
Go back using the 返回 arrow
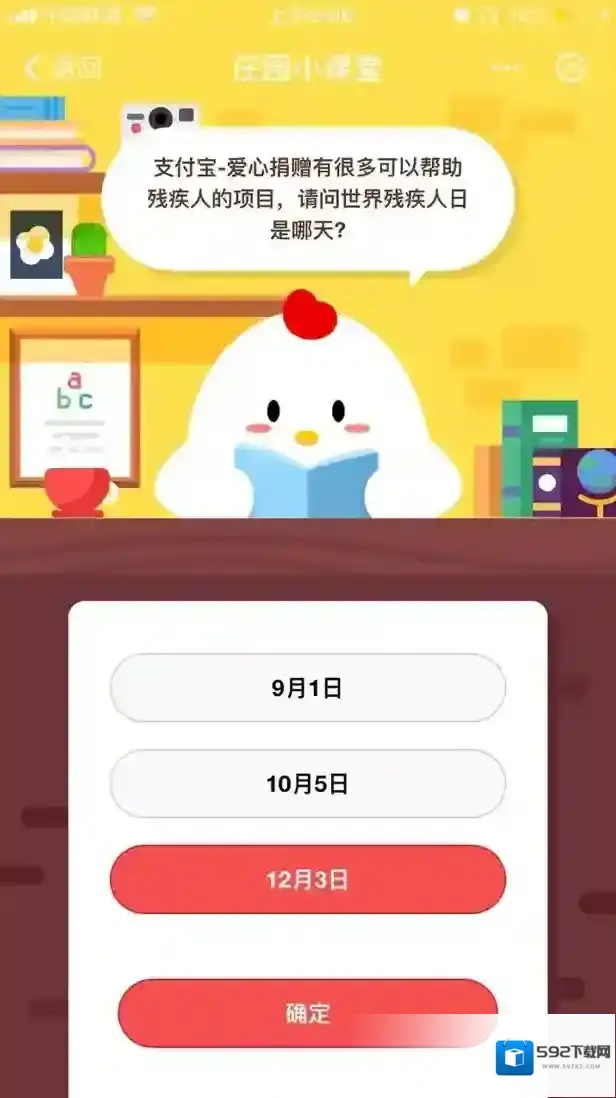[x=62, y=68]
